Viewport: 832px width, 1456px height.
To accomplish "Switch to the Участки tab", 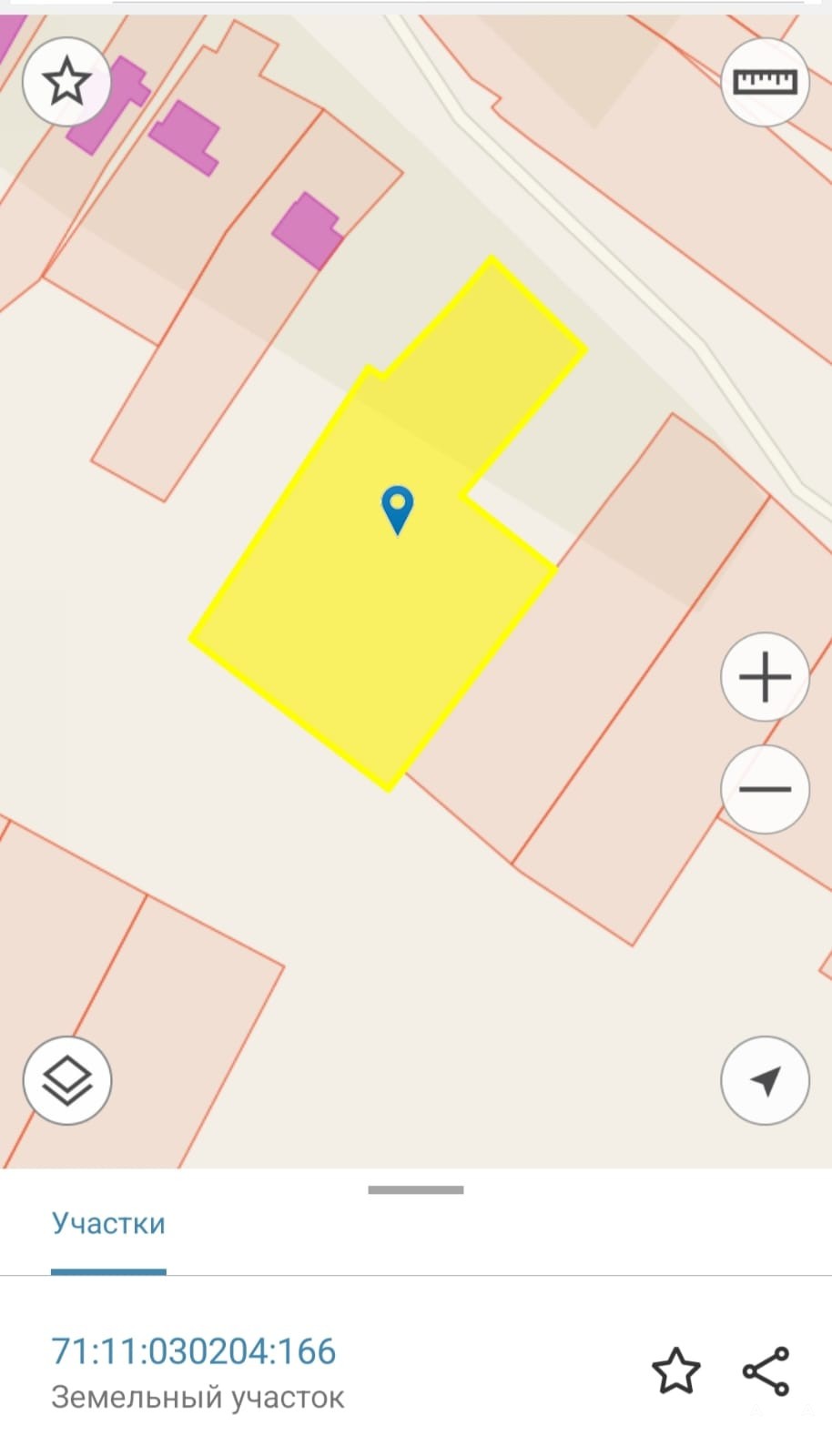I will [108, 1223].
